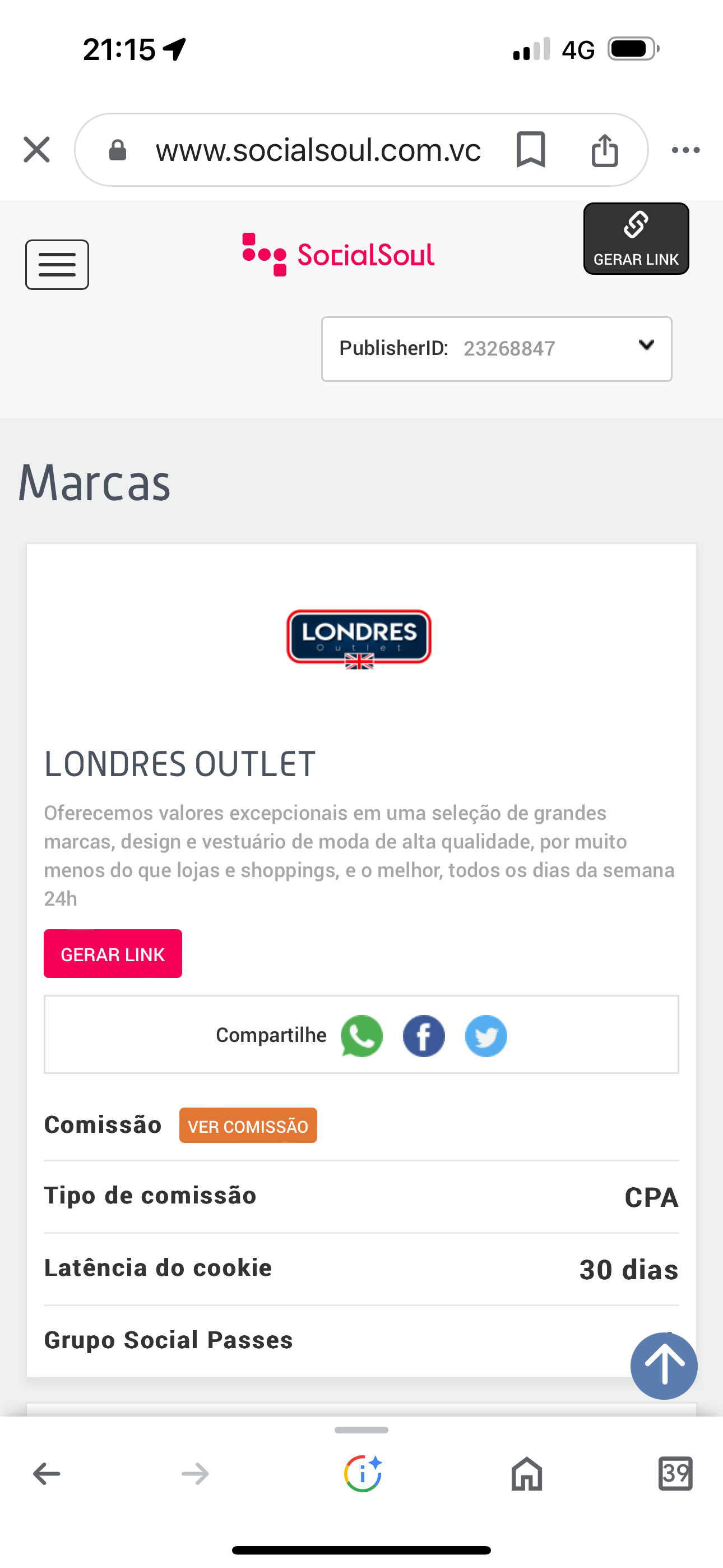Image resolution: width=723 pixels, height=1568 pixels.
Task: Tap the dark GERAR LINK header button
Action: point(636,238)
